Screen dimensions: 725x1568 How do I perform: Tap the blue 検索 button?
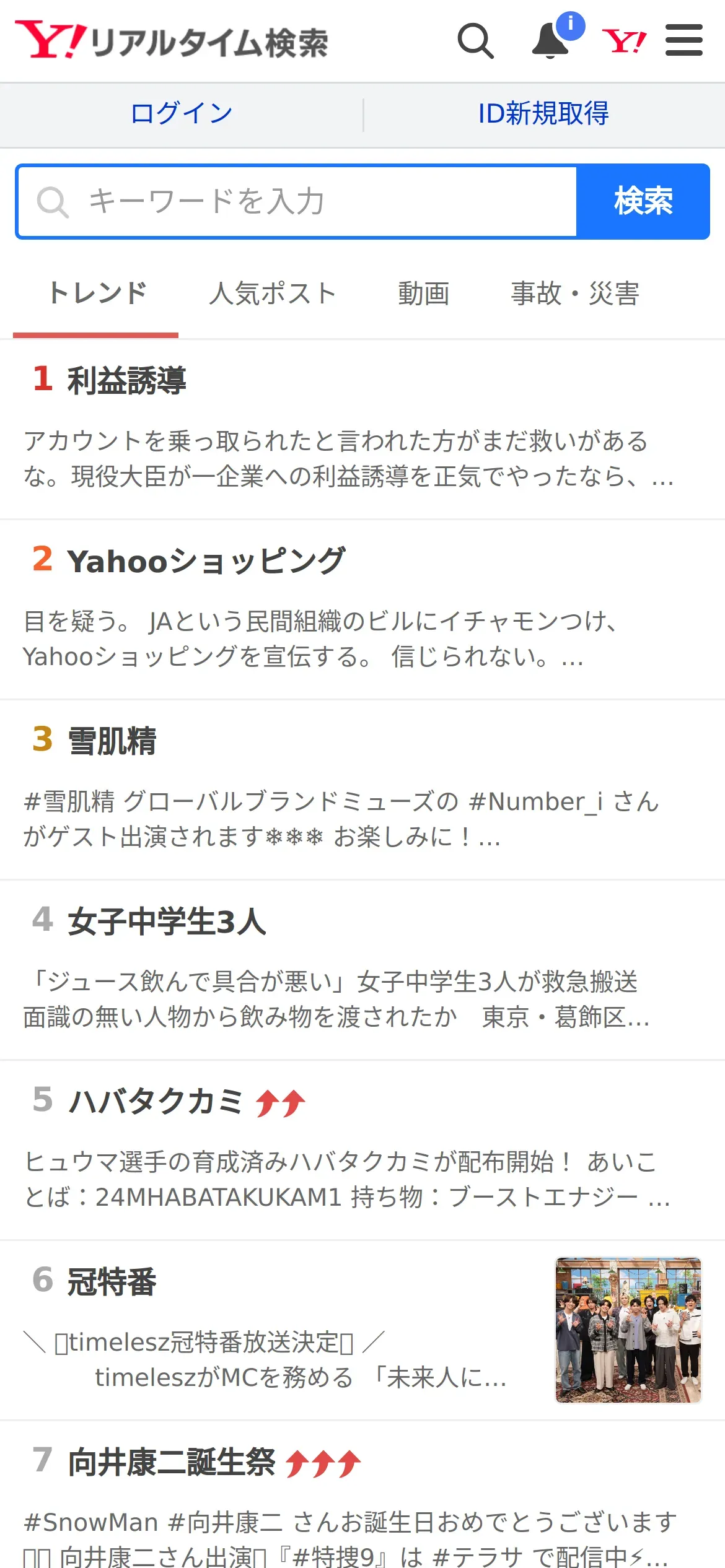click(643, 202)
